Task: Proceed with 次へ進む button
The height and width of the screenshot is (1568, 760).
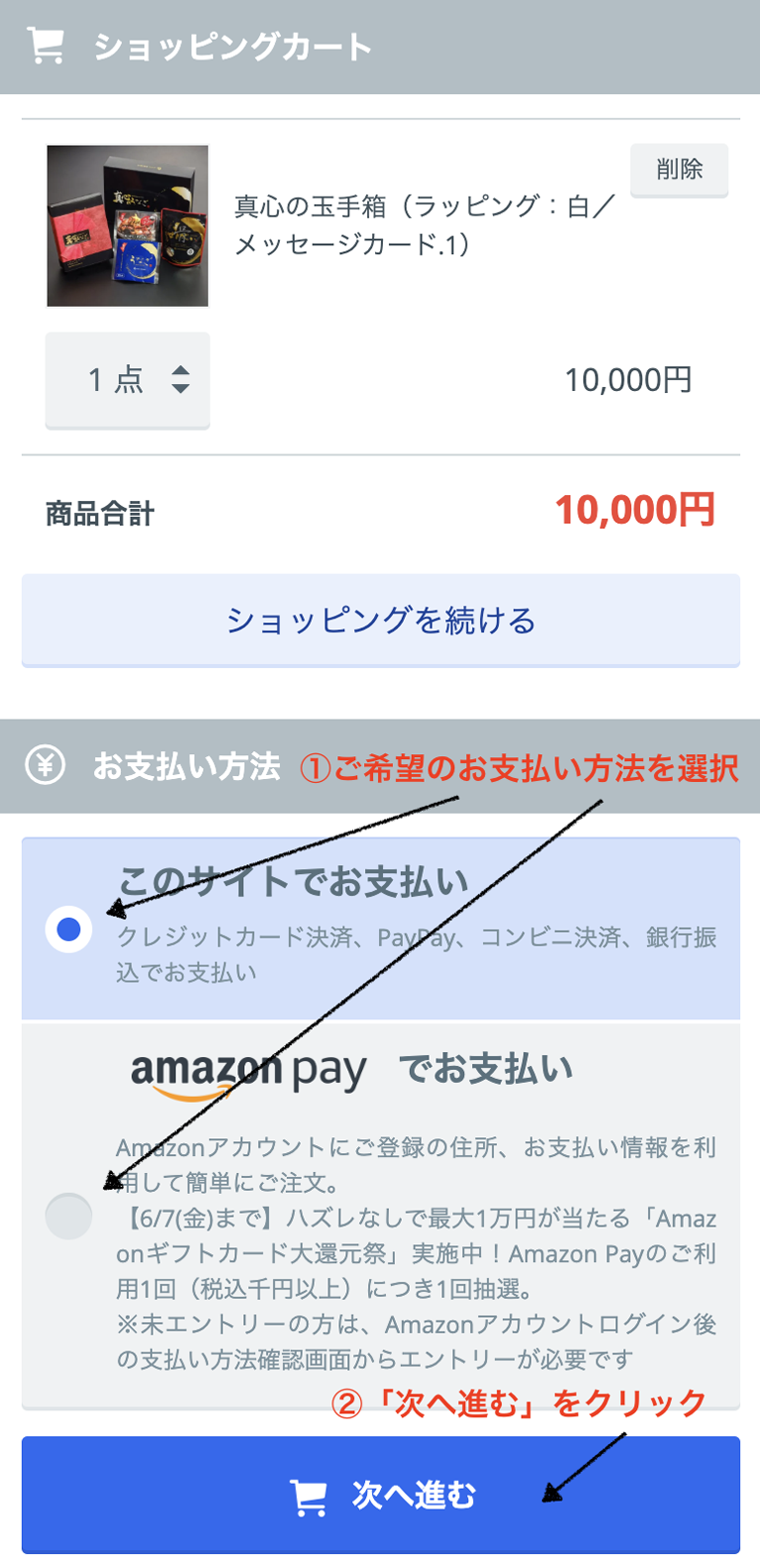Action: tap(380, 1494)
